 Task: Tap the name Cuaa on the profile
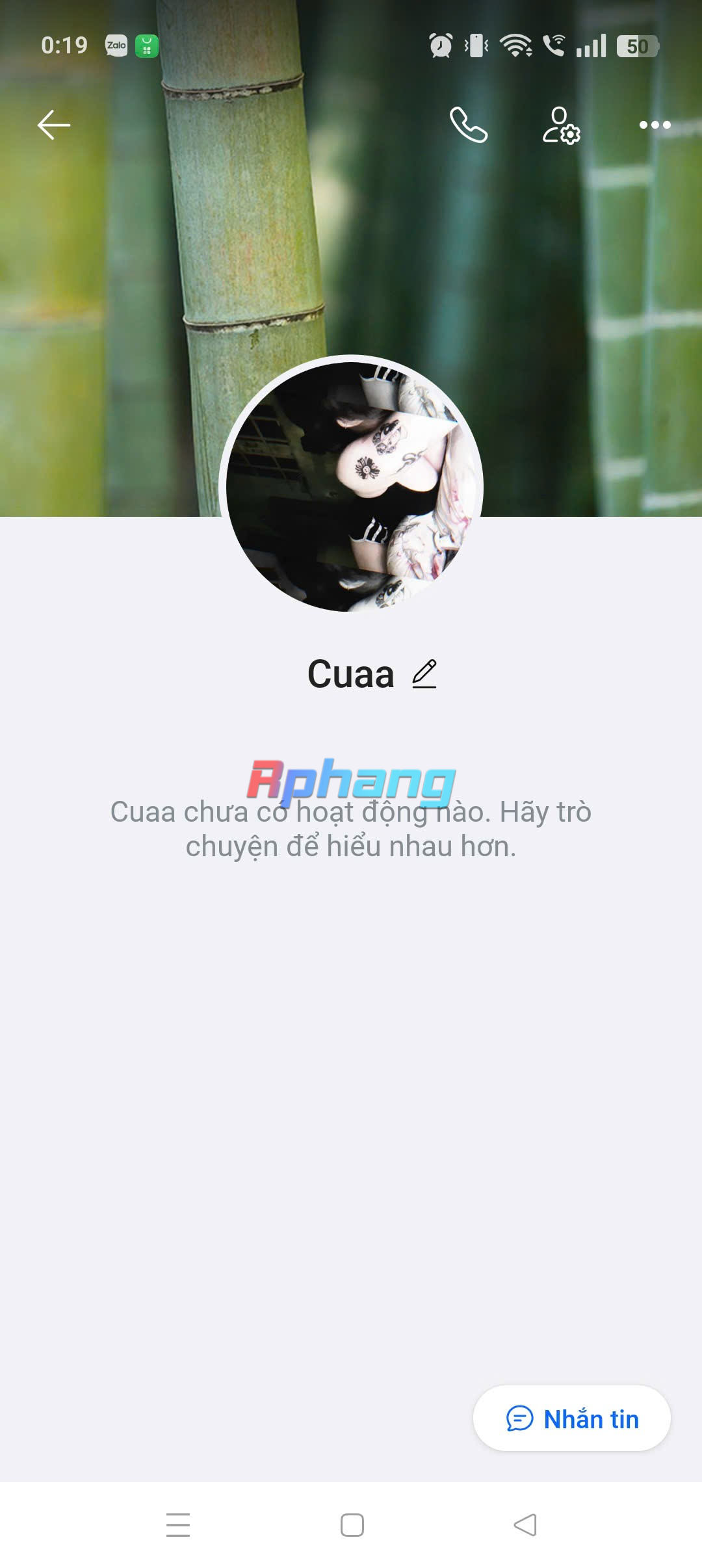click(350, 673)
